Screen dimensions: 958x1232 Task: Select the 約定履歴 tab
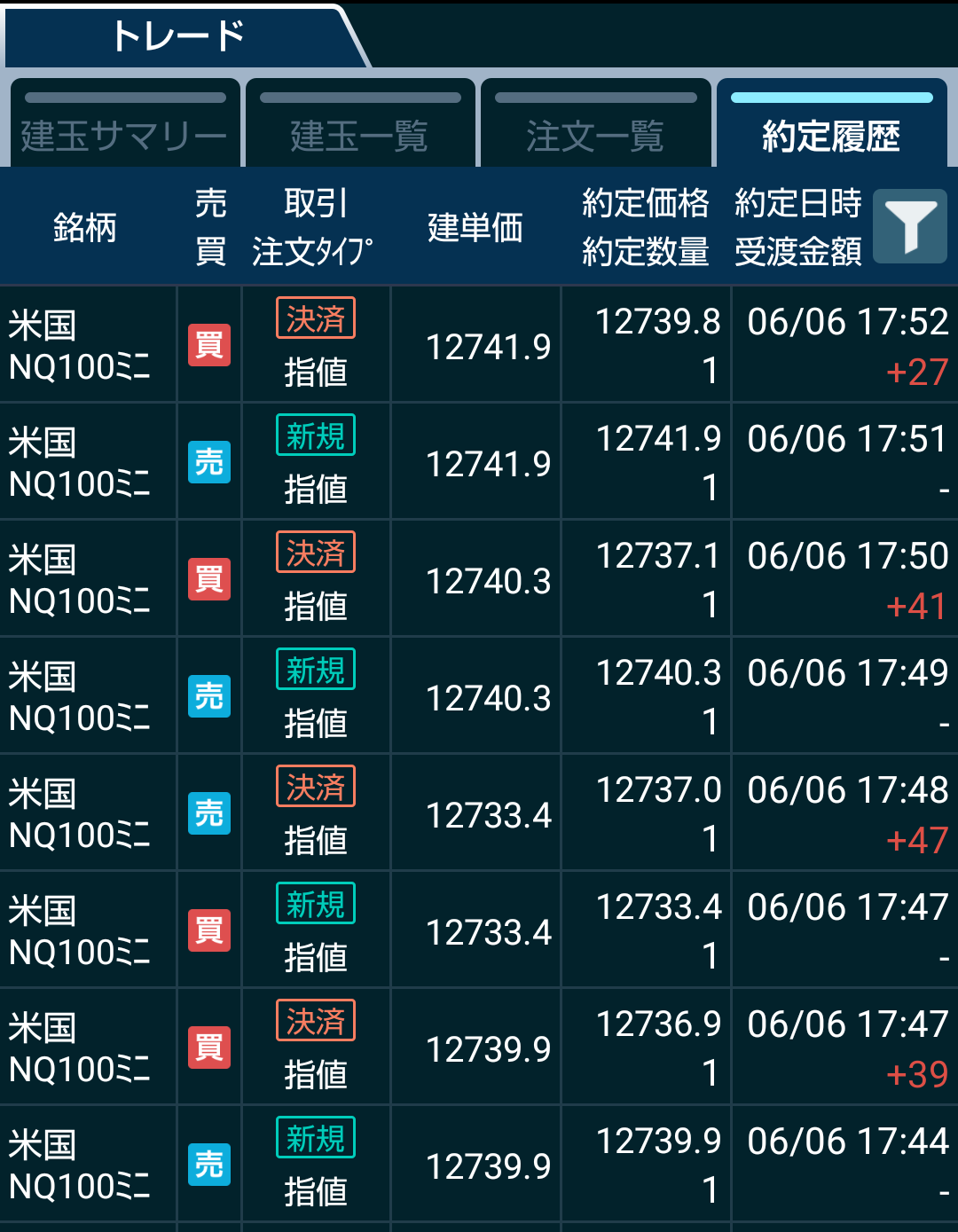pos(831,124)
